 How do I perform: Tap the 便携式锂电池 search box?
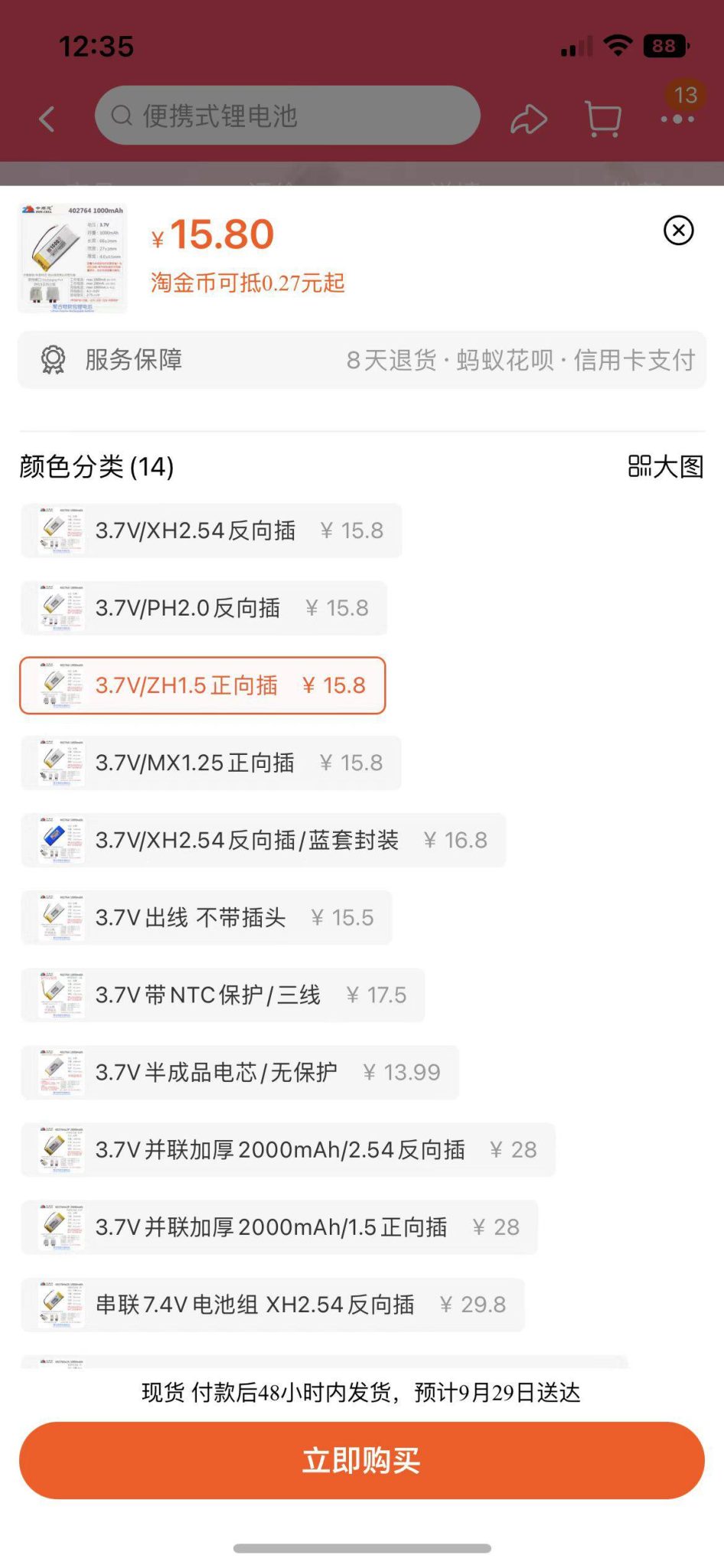[x=288, y=116]
